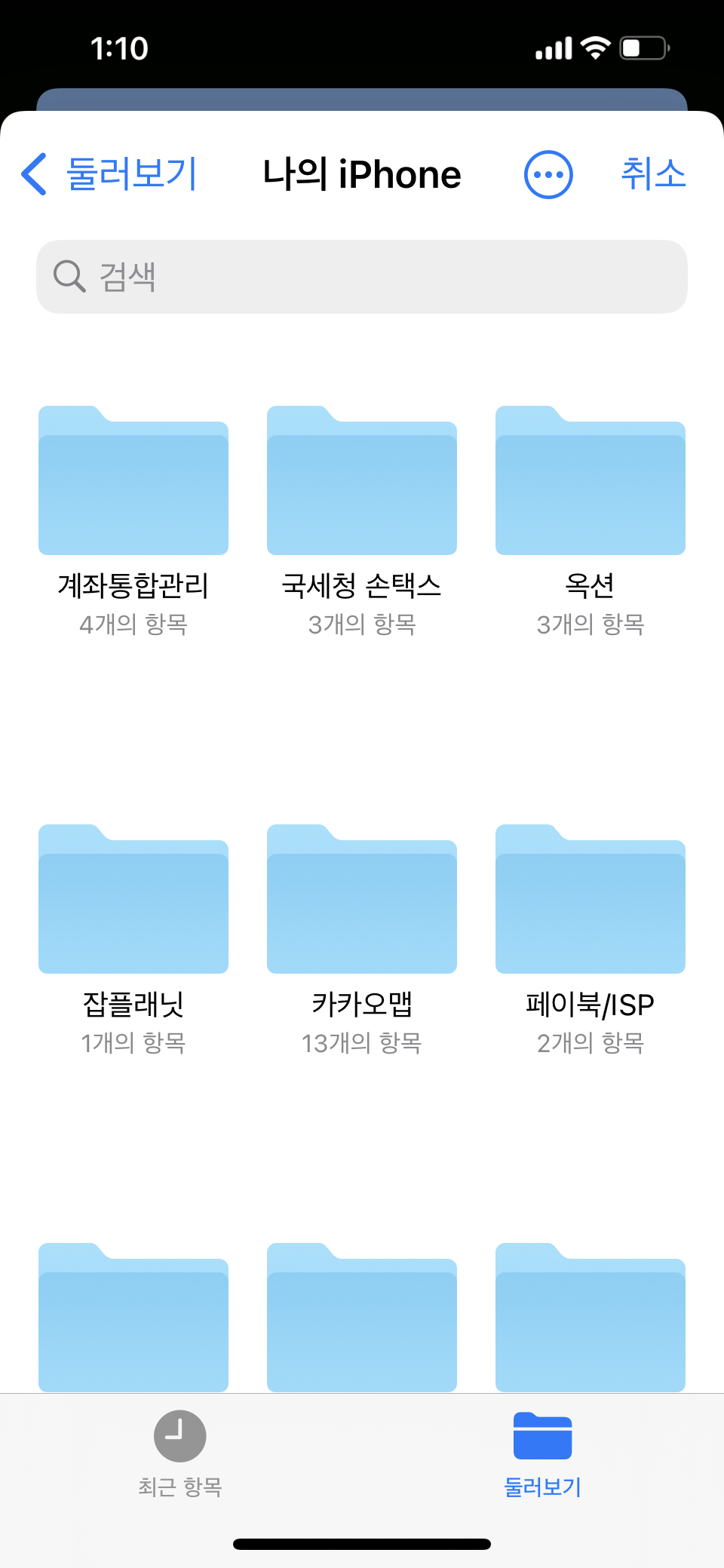Open the 페이북/ISP folder
Image resolution: width=724 pixels, height=1568 pixels.
pos(591,899)
